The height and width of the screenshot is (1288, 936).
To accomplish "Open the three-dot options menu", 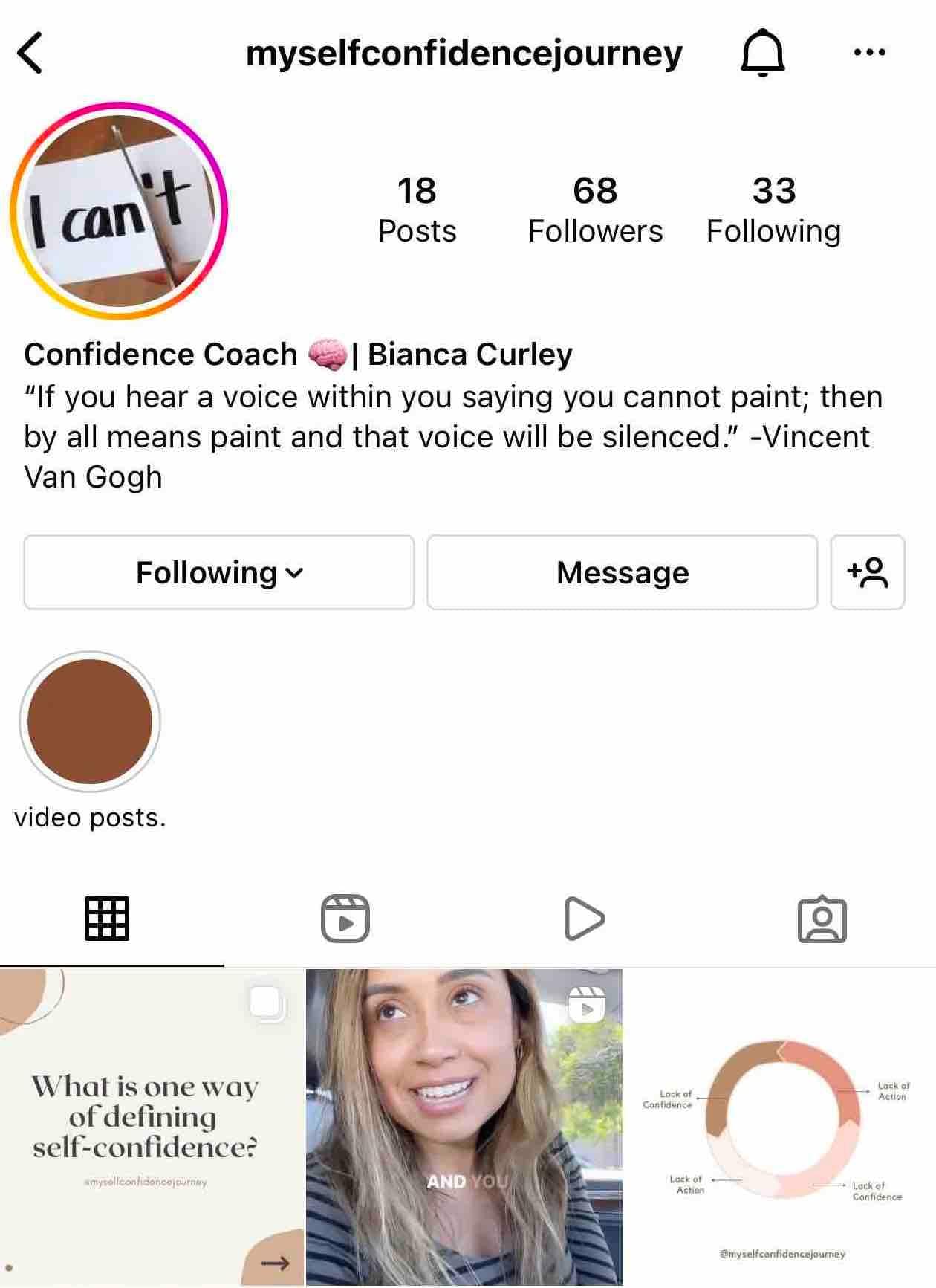I will click(x=869, y=53).
